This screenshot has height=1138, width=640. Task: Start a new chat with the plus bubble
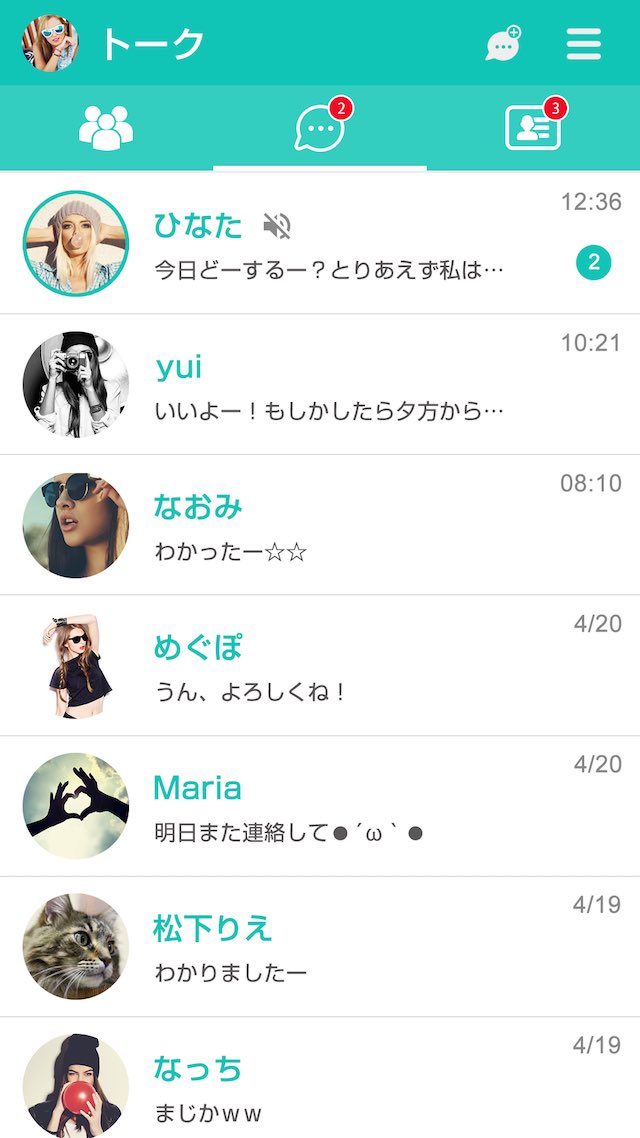coord(503,44)
